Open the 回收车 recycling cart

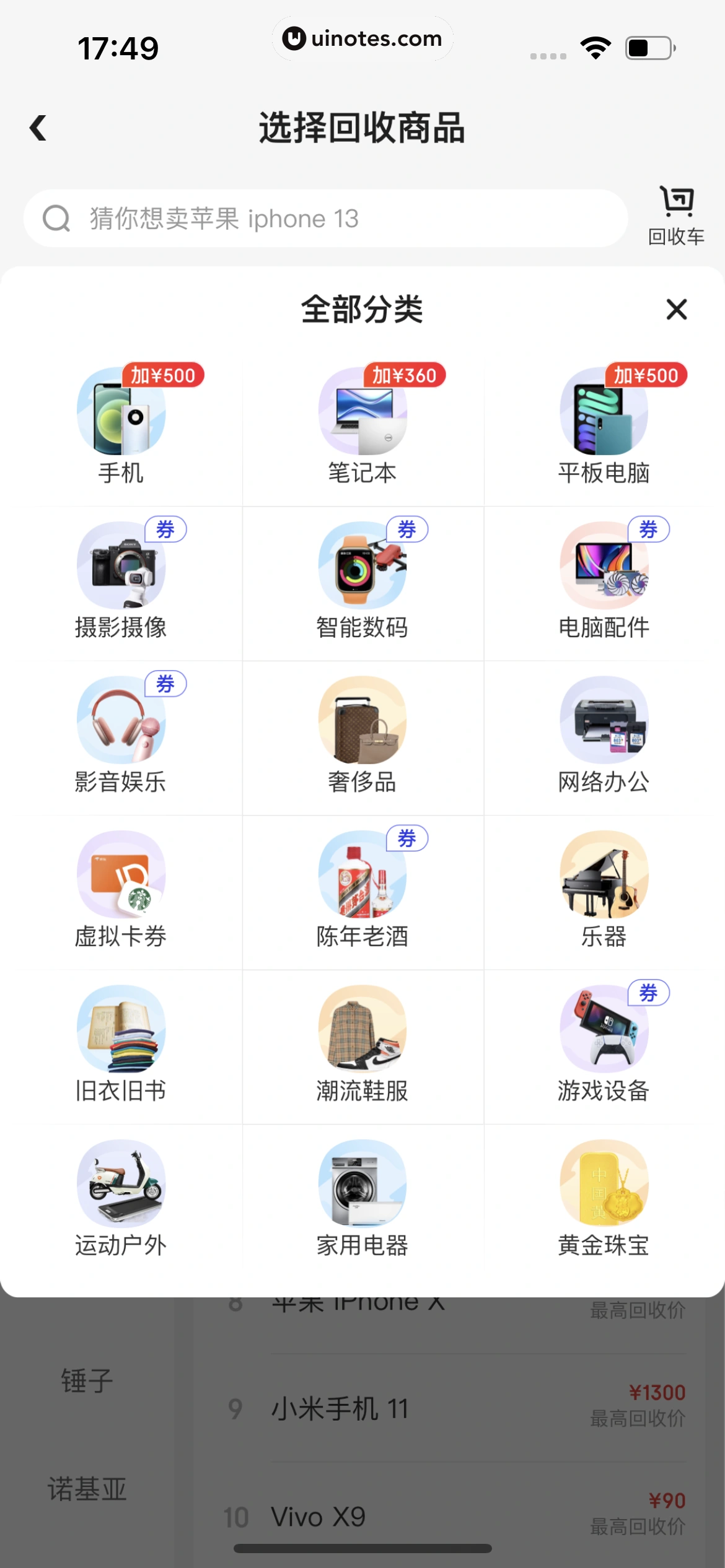[676, 214]
